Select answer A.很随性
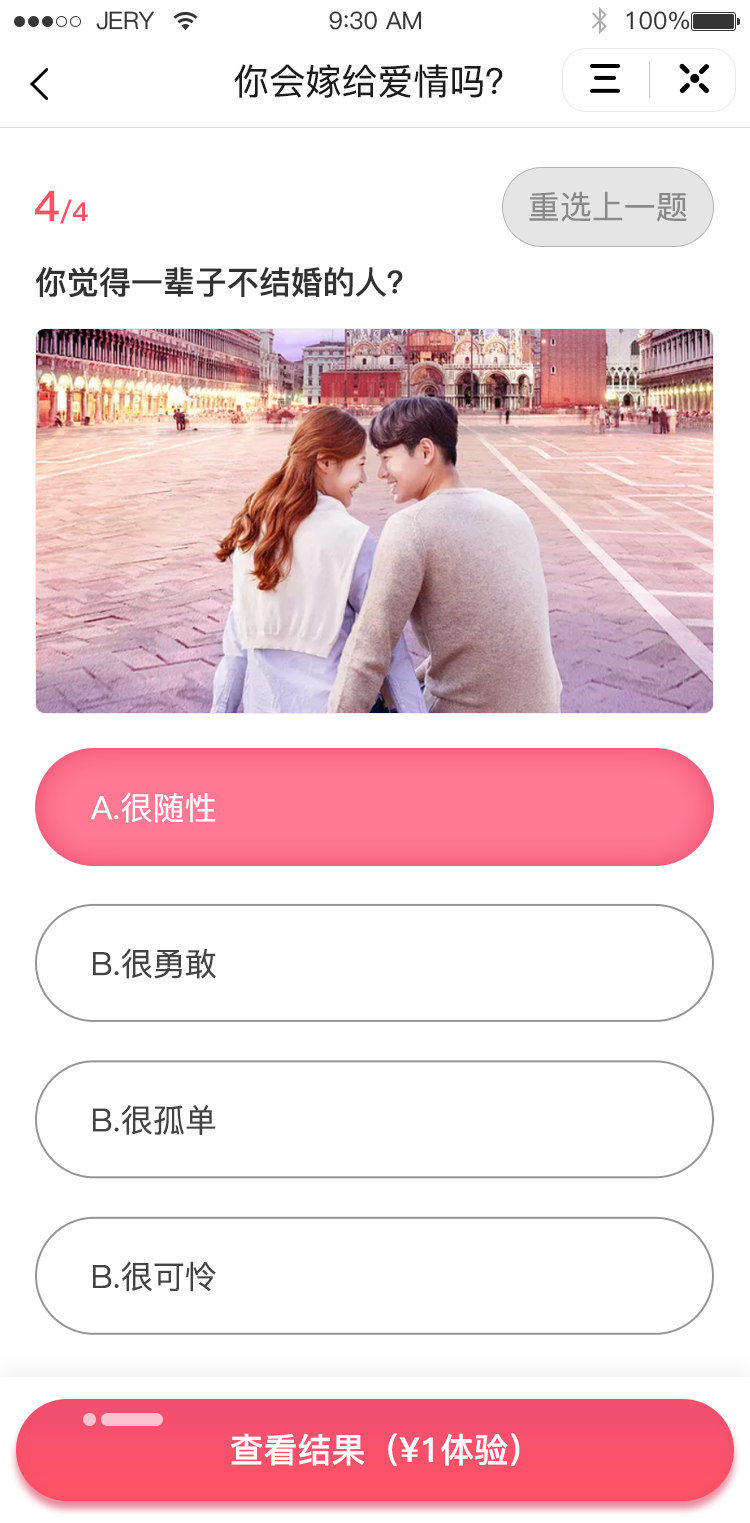The height and width of the screenshot is (1523, 750). (x=374, y=807)
